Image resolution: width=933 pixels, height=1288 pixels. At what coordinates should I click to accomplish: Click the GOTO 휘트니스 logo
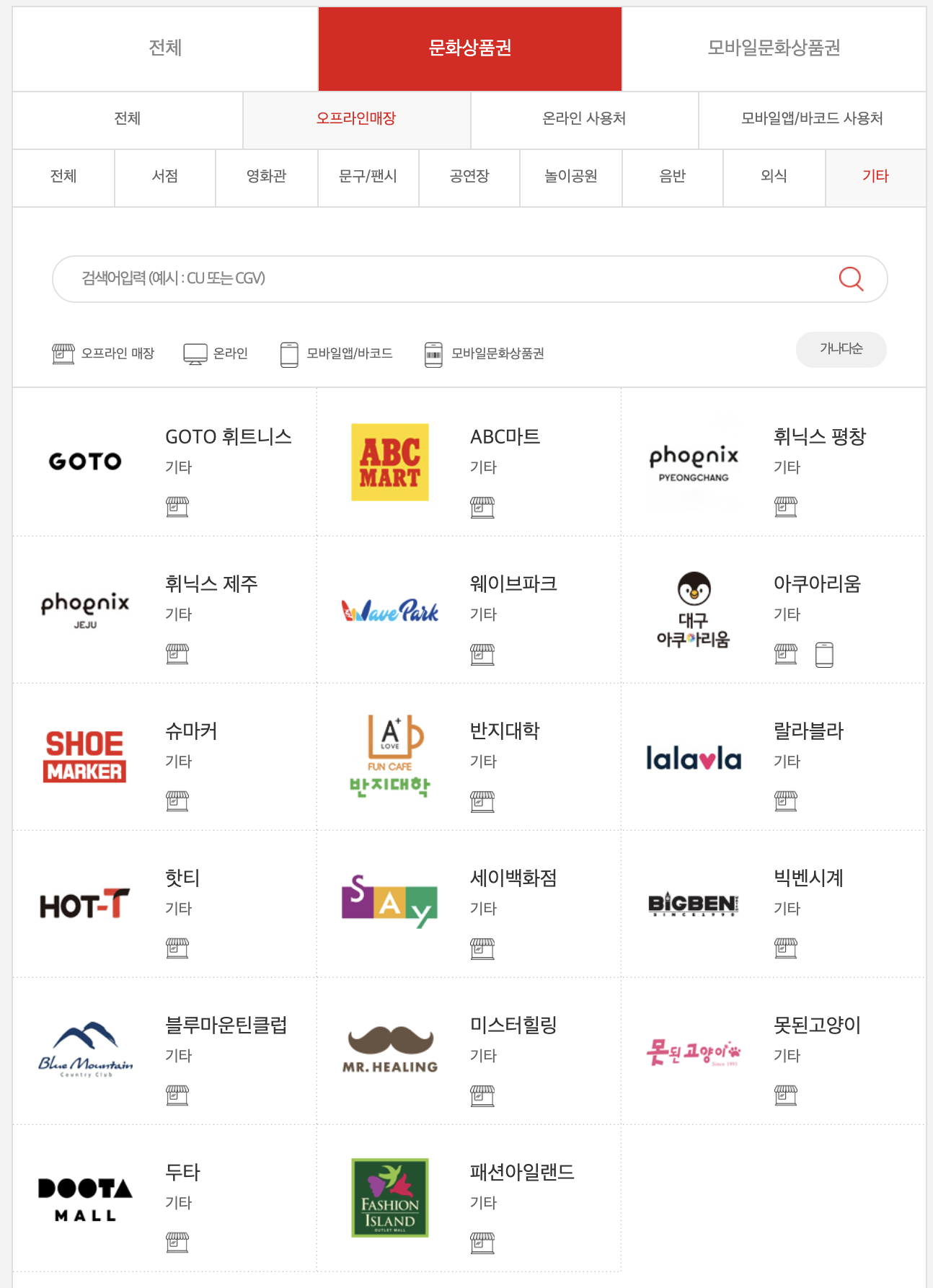click(84, 460)
